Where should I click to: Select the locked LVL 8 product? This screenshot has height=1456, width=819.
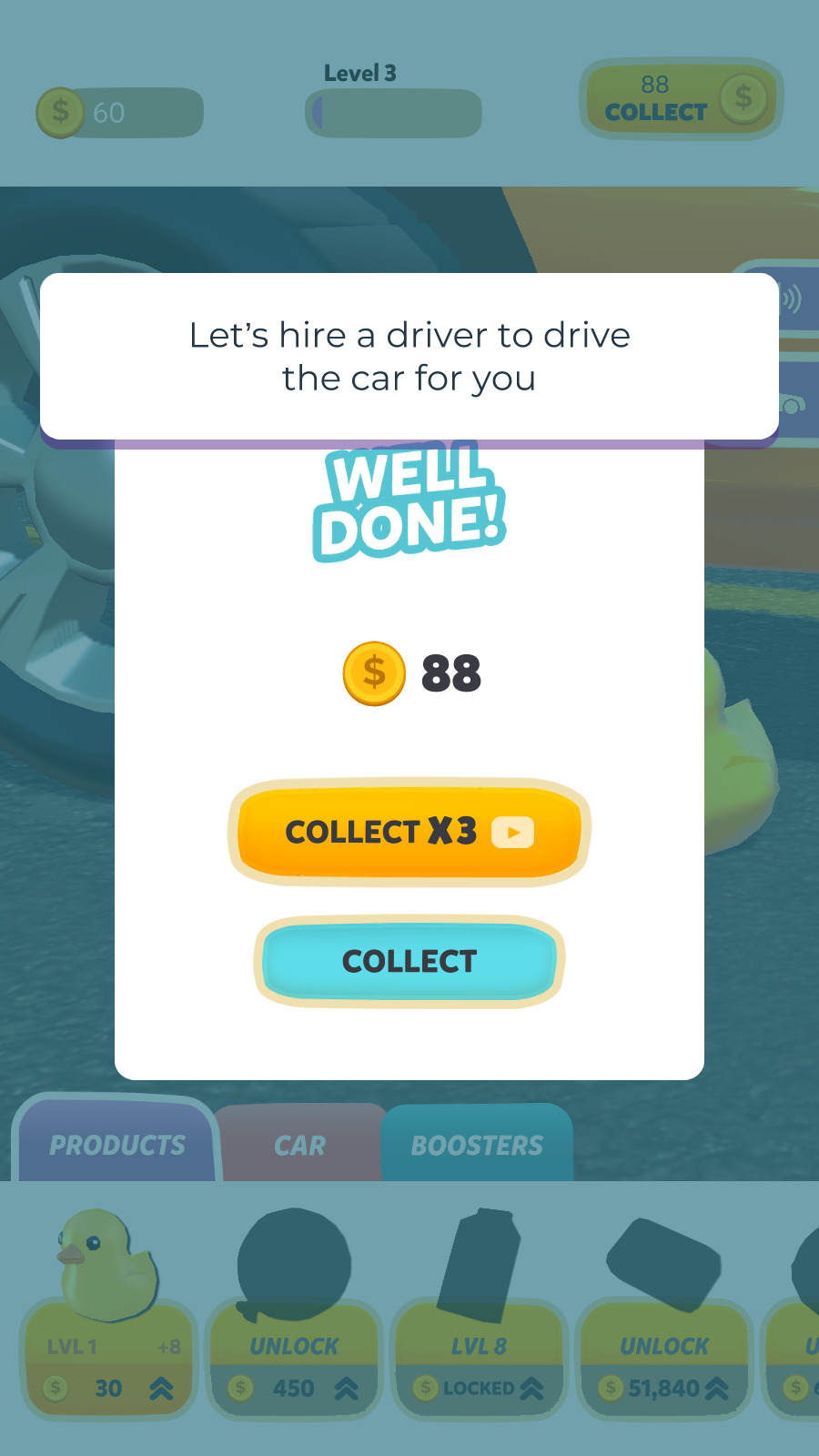480,1365
